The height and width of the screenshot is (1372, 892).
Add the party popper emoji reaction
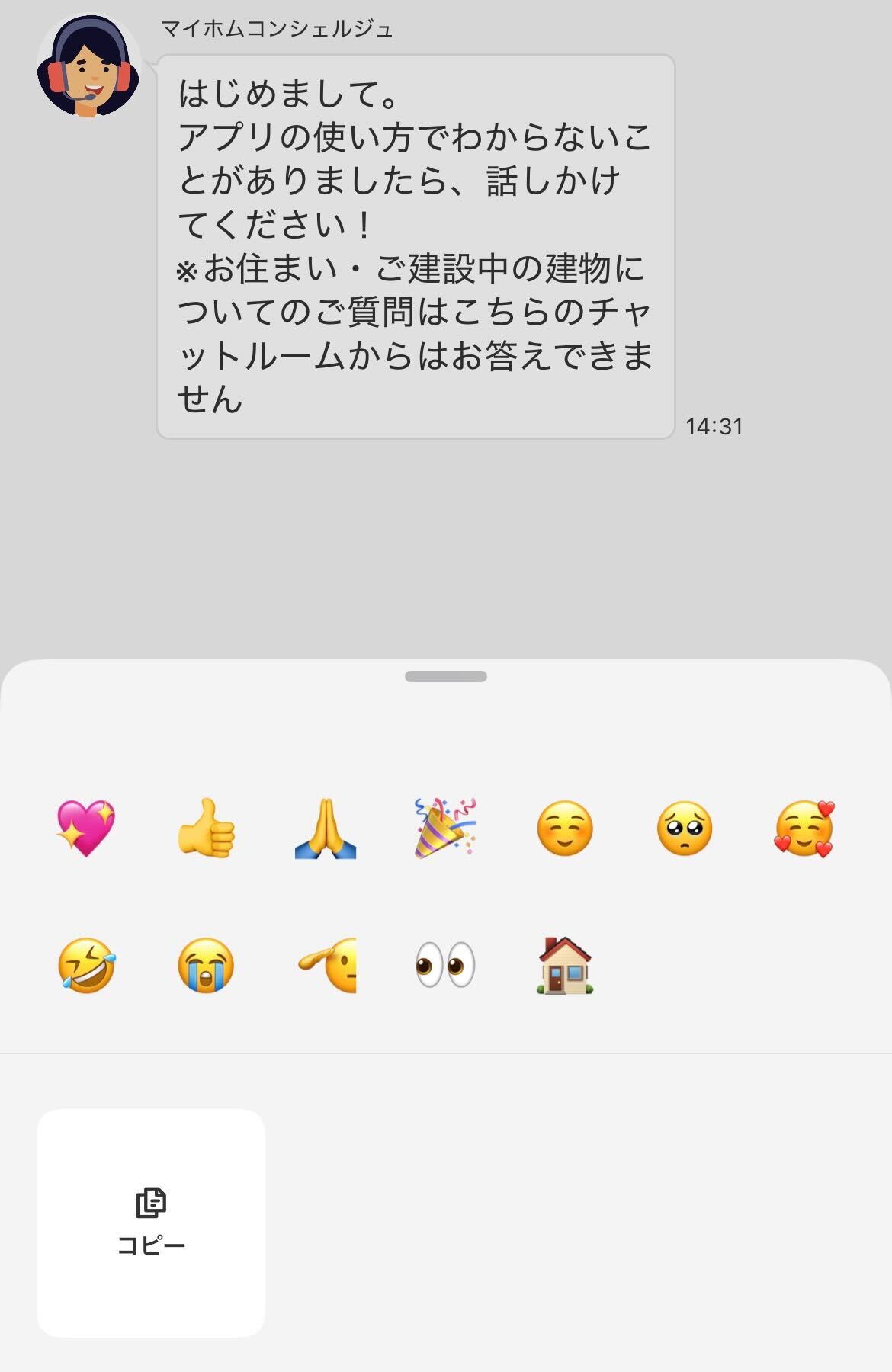pyautogui.click(x=445, y=828)
